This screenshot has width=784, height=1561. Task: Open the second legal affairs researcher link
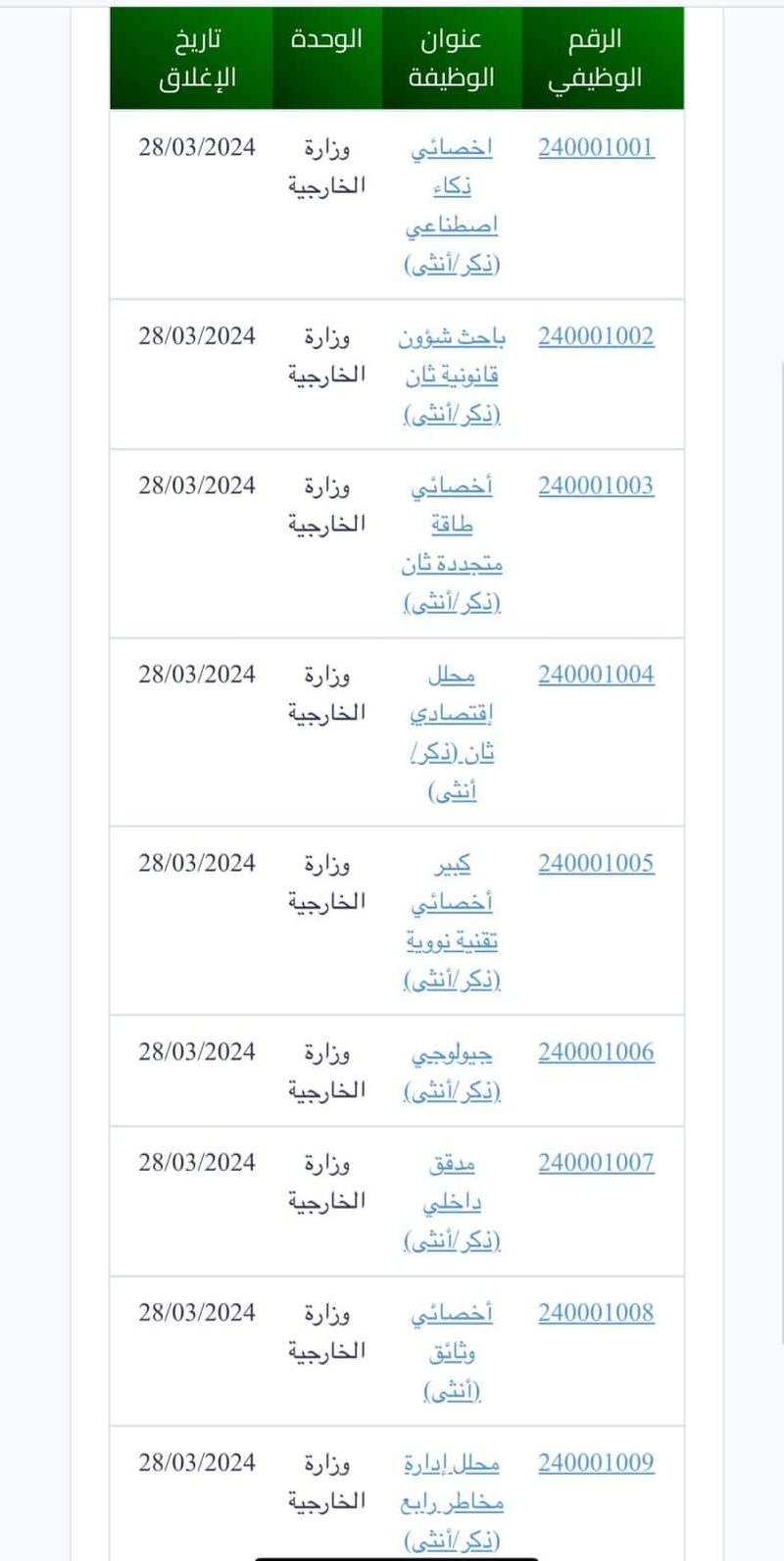point(453,374)
